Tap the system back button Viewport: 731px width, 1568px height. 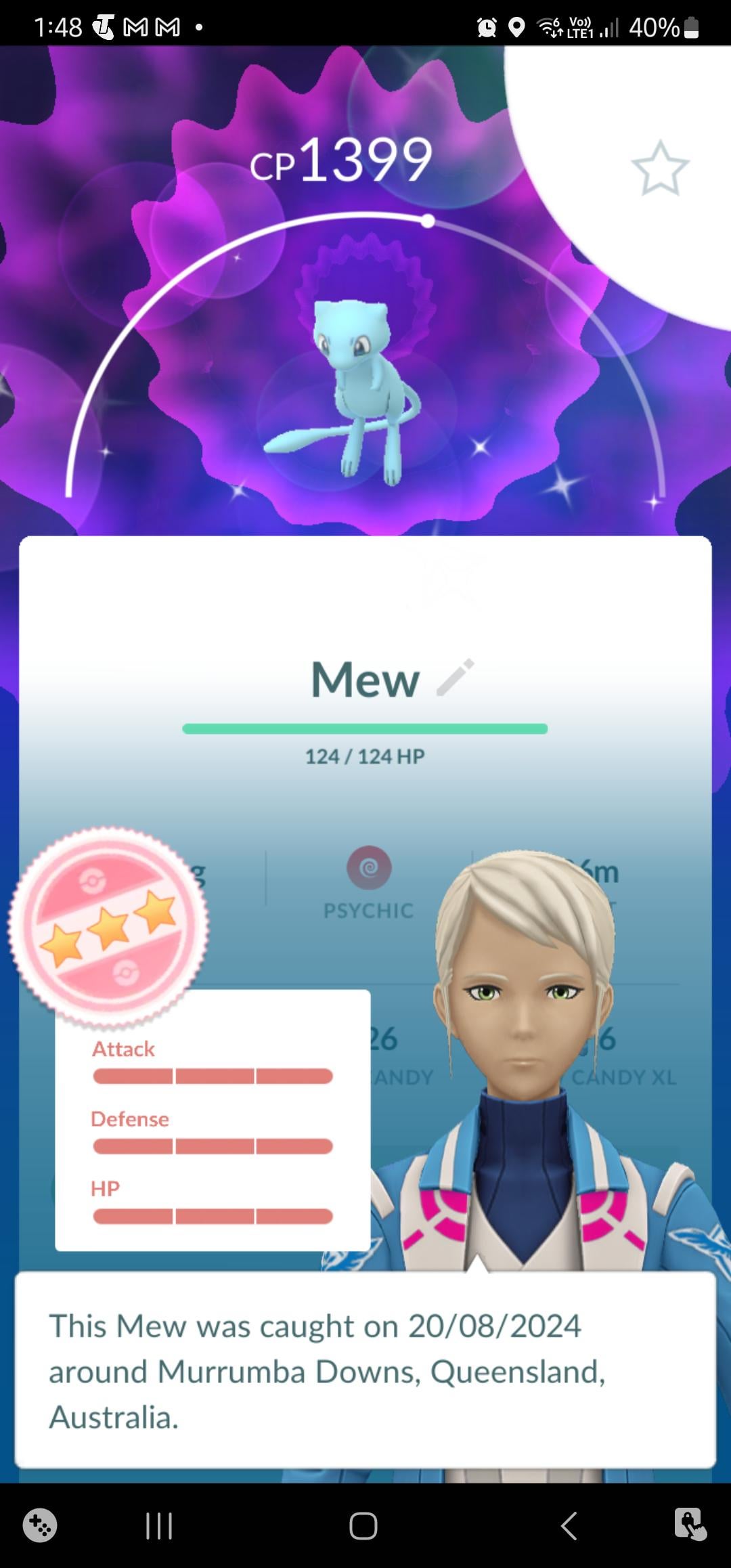pos(569,1526)
